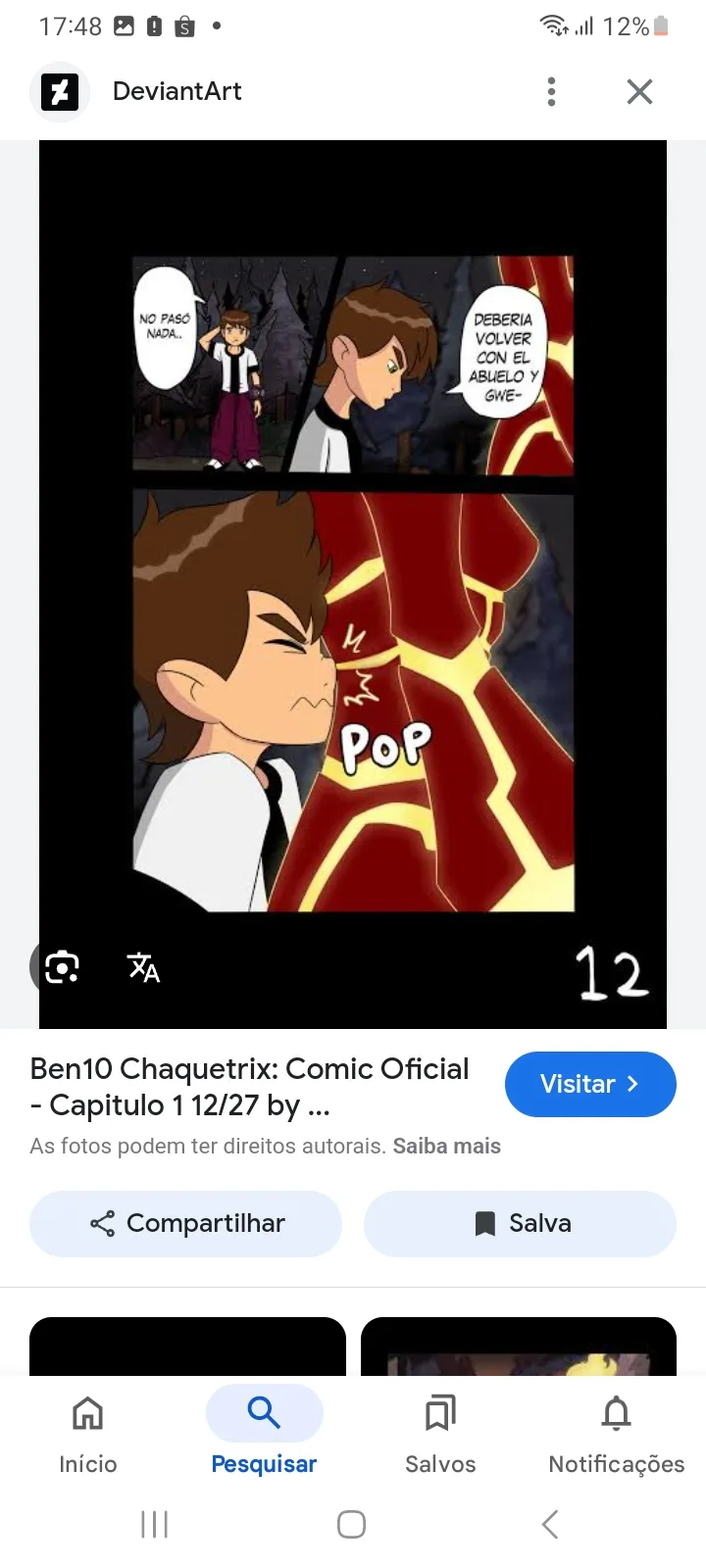The height and width of the screenshot is (1568, 706).
Task: Search image with Google Lens icon
Action: [x=62, y=967]
